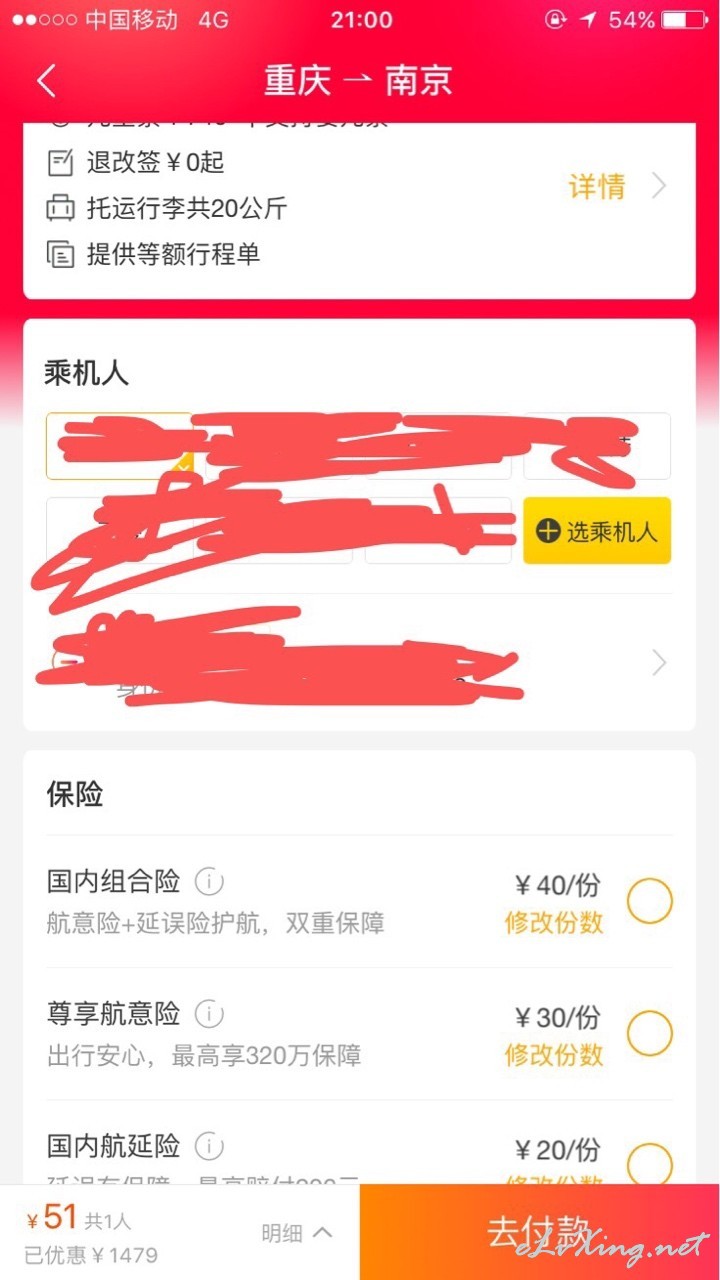Select the 国内组合险 insurance option

(x=650, y=902)
